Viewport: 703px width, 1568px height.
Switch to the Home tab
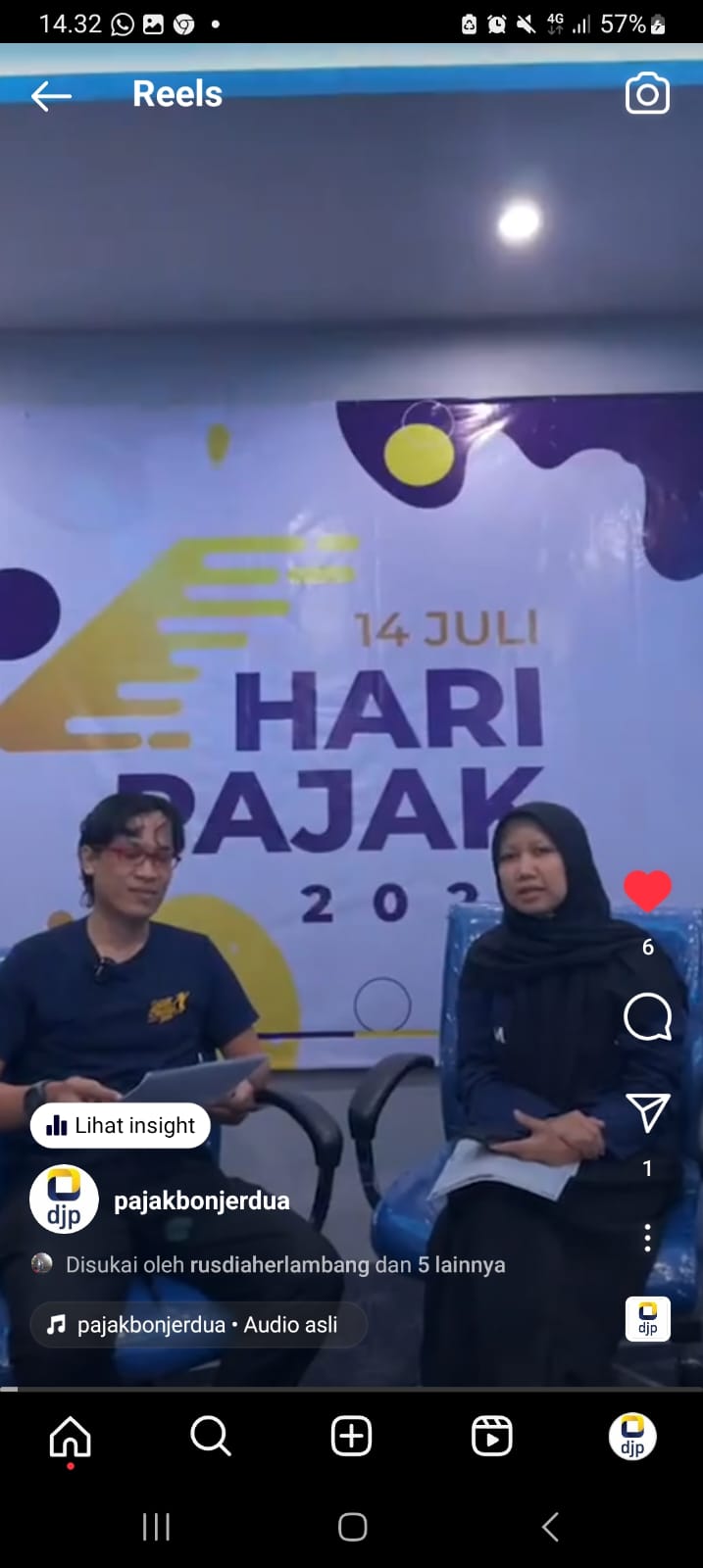coord(71,1437)
